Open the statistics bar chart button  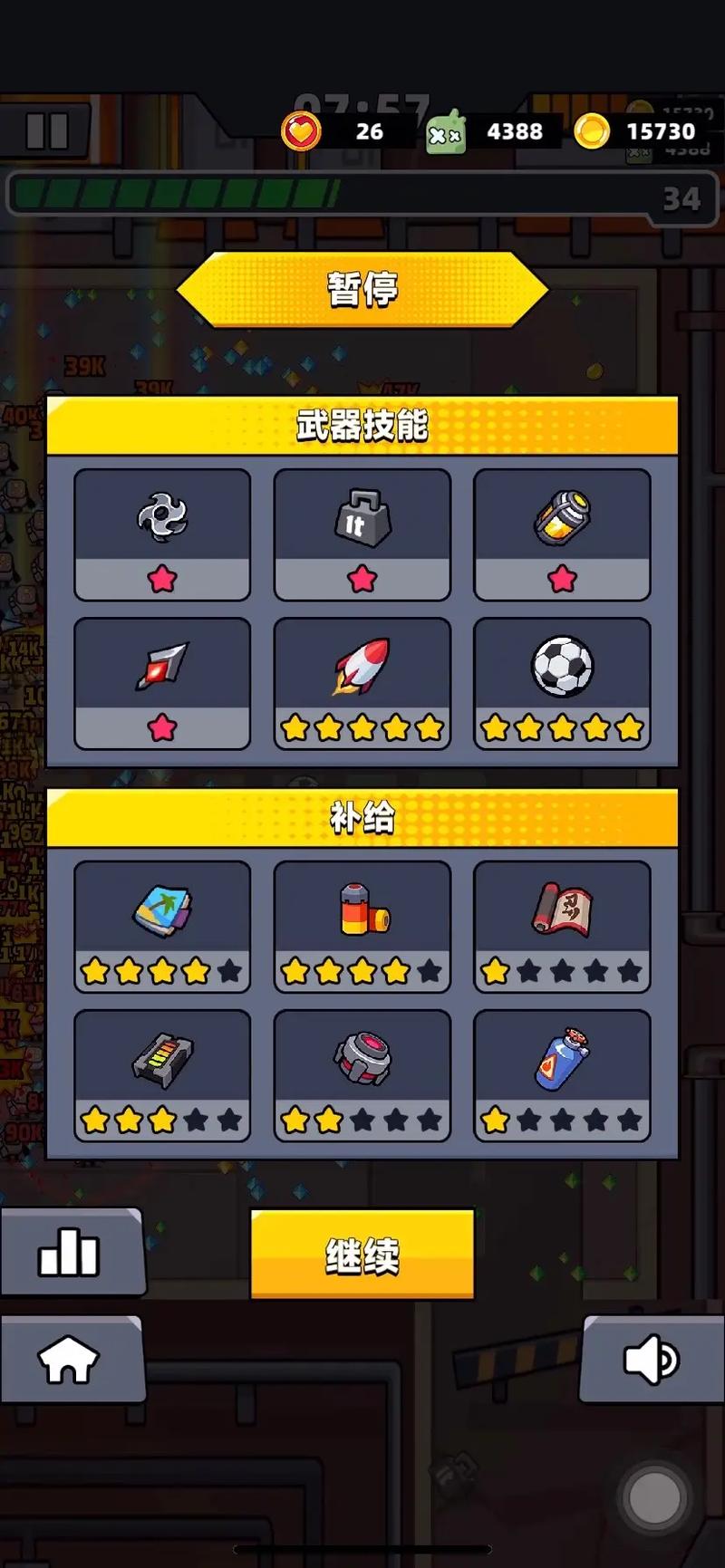[70, 1254]
